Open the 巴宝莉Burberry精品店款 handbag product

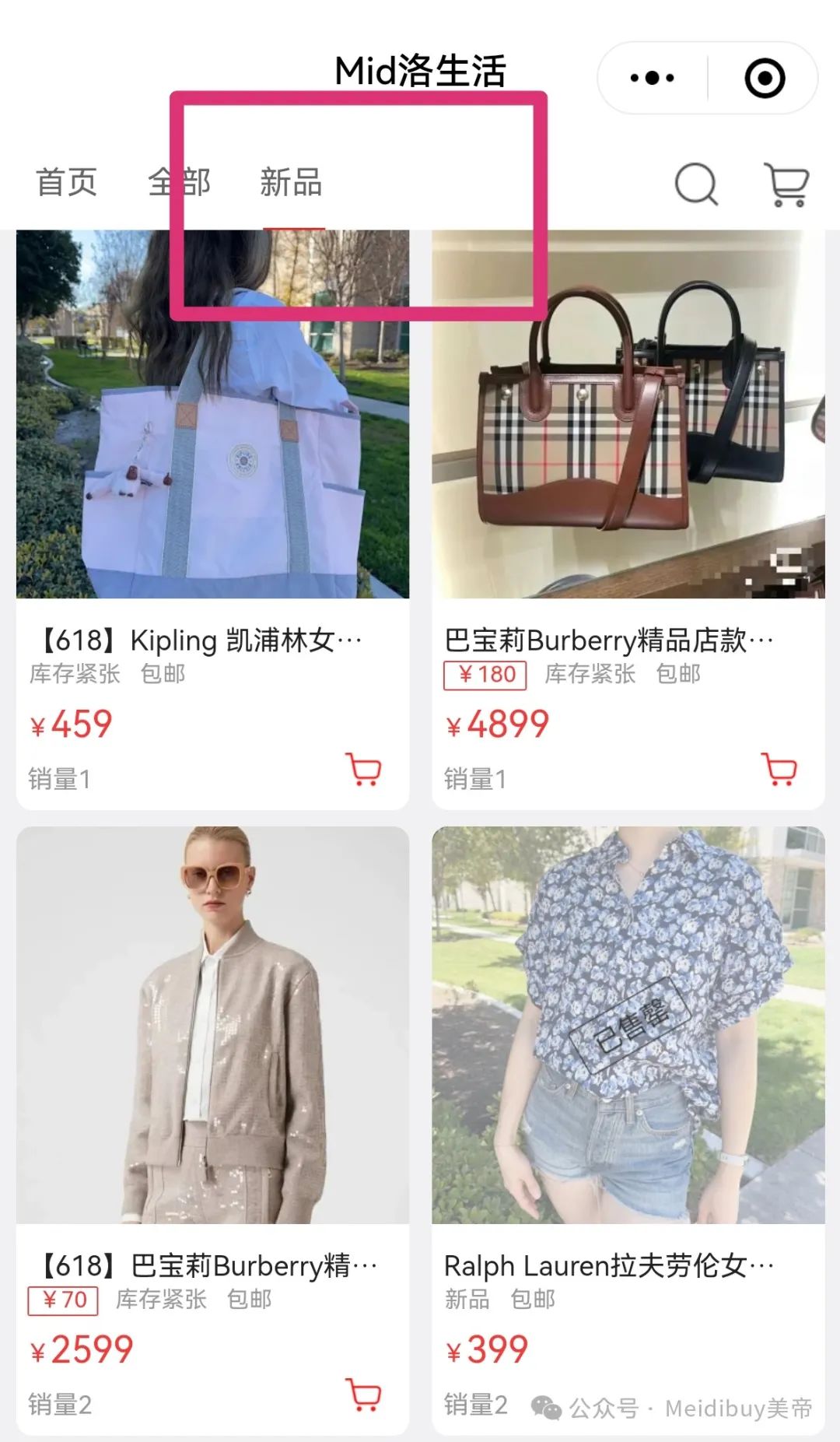click(628, 519)
